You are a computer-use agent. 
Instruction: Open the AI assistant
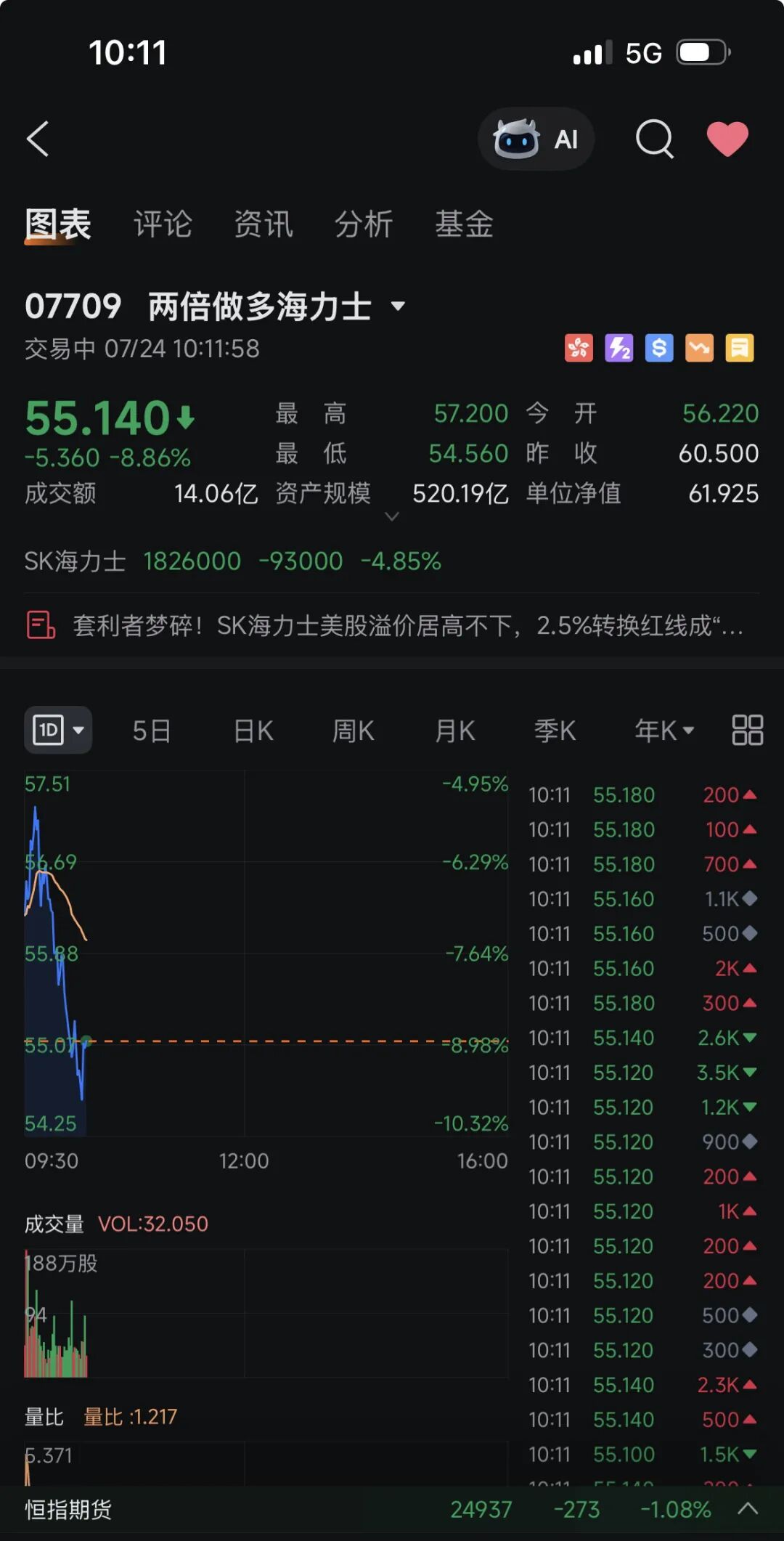536,139
